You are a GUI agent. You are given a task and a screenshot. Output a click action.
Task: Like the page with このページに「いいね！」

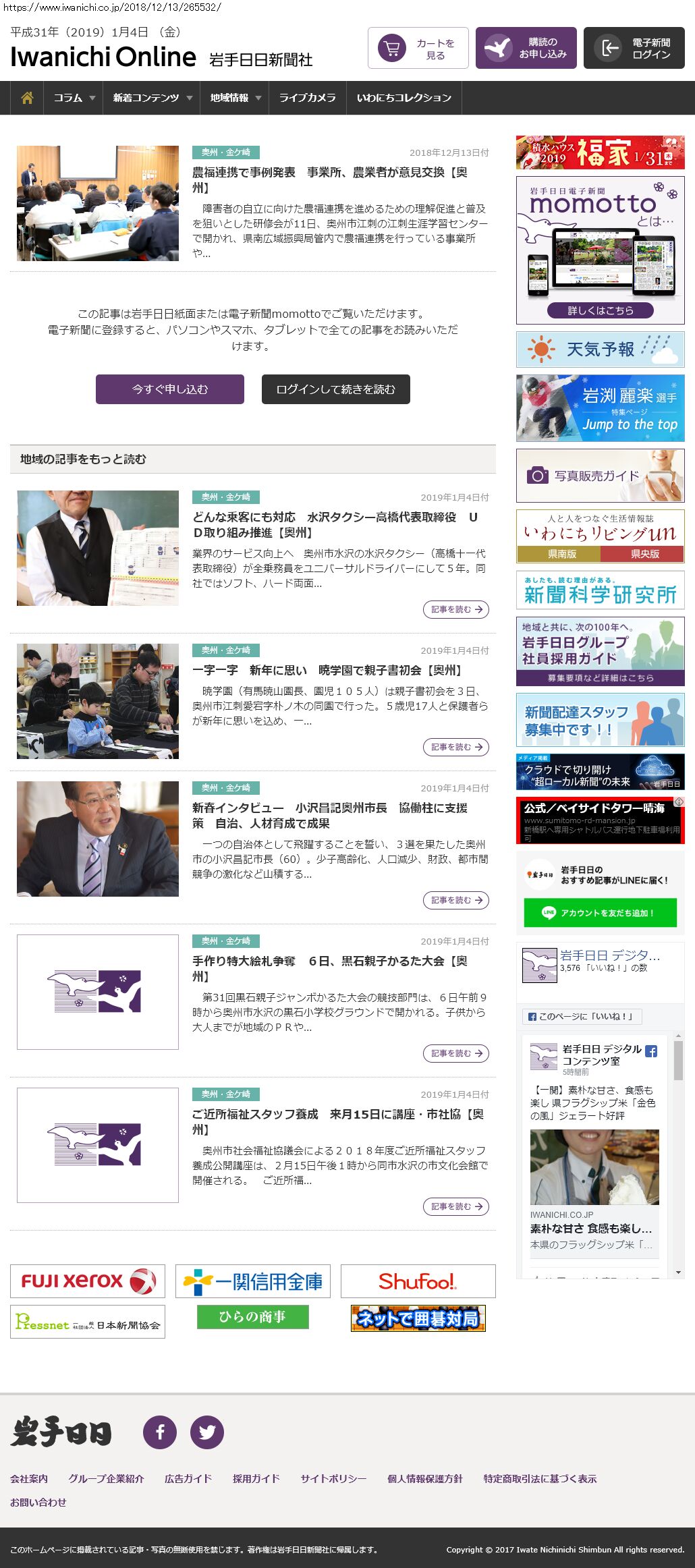click(x=582, y=1016)
